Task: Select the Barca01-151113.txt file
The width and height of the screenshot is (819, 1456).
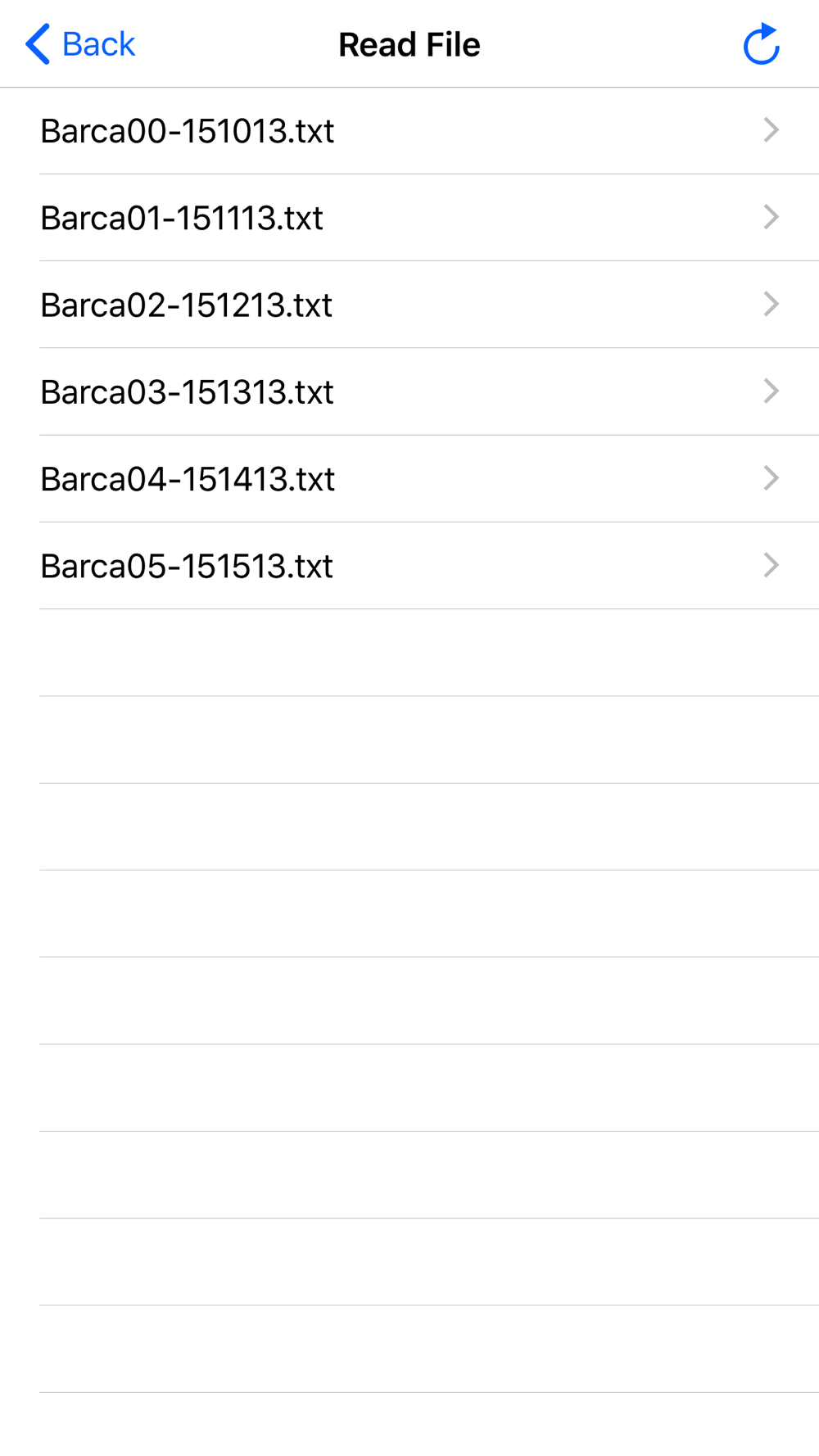Action: coord(409,218)
